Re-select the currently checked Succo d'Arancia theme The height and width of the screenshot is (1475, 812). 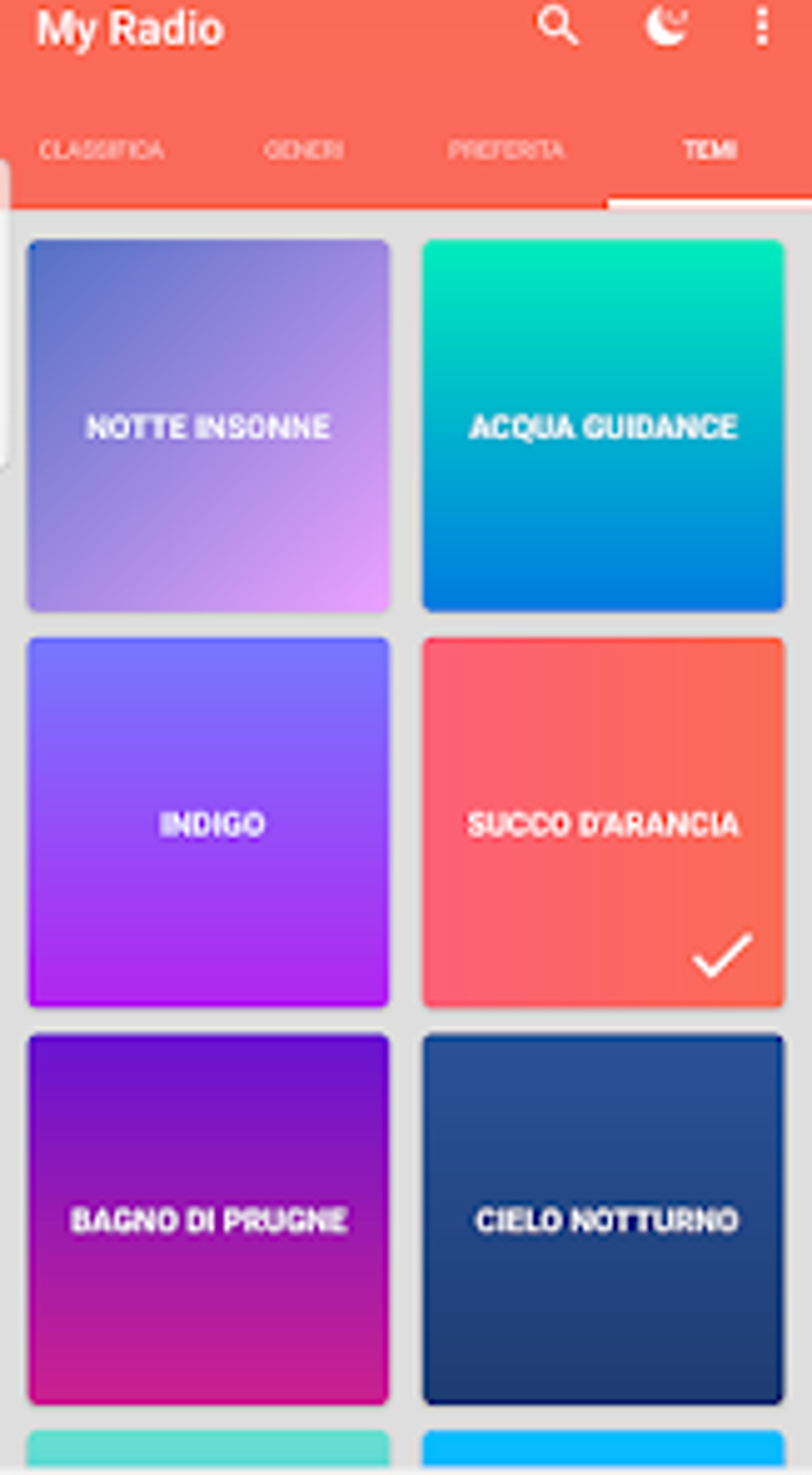[603, 821]
